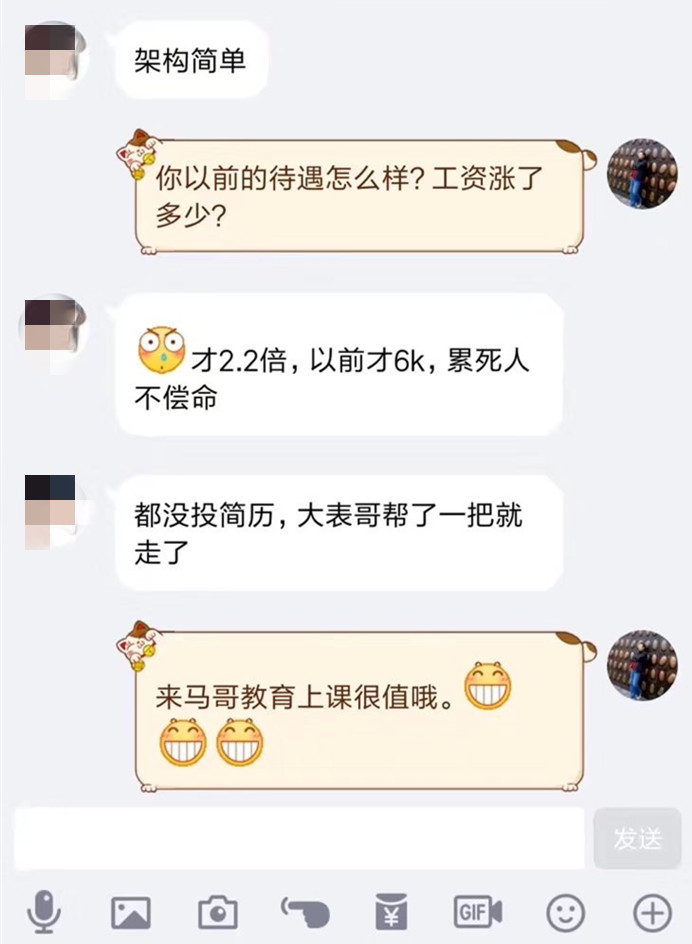Open the avatar beside the 都没投简历 message
Screen dimensions: 692x944
50,510
